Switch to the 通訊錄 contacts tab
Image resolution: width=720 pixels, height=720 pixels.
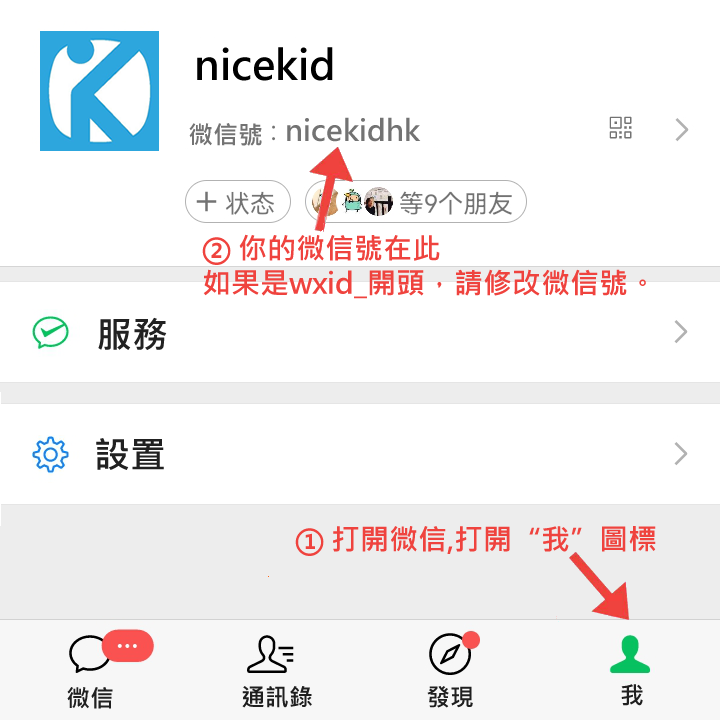(270, 671)
